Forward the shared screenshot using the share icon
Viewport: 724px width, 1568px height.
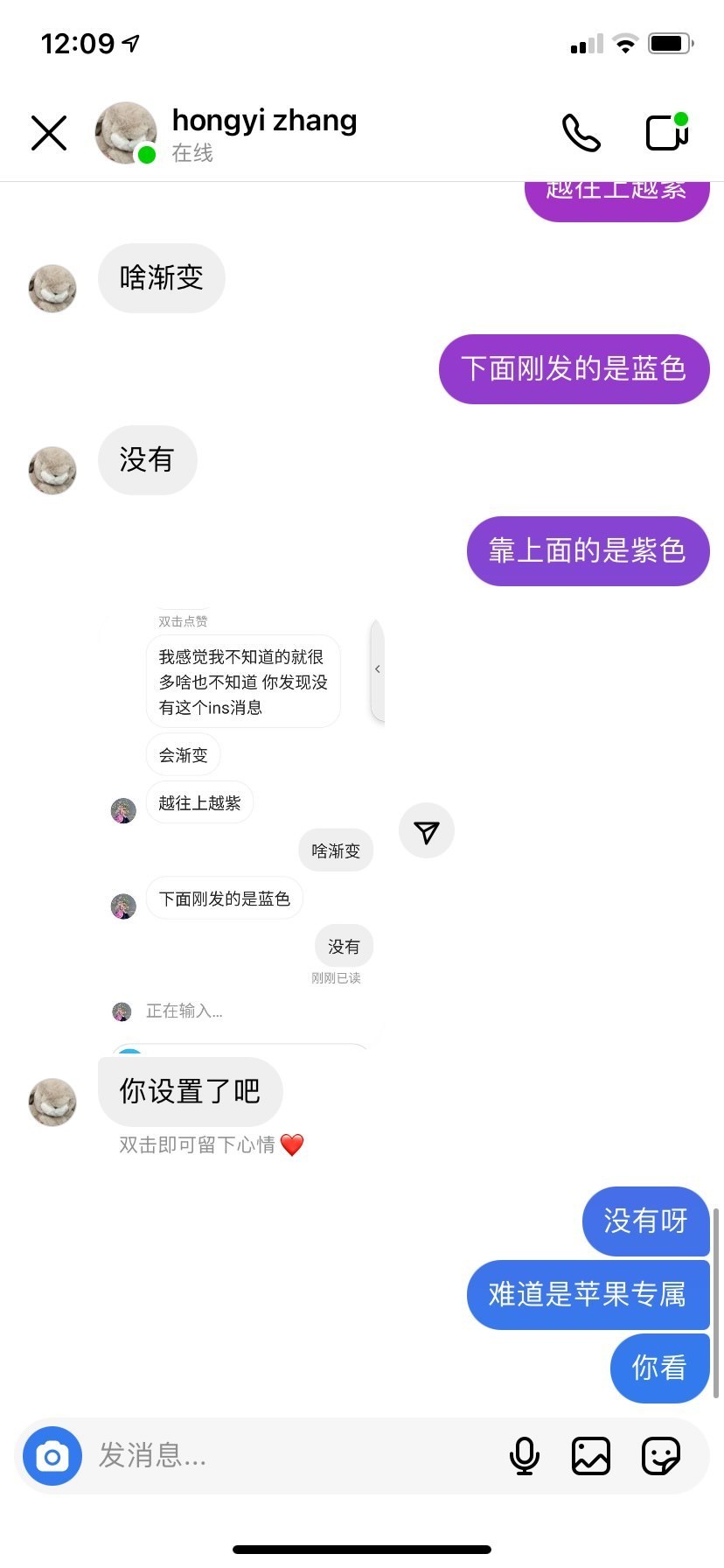(427, 831)
